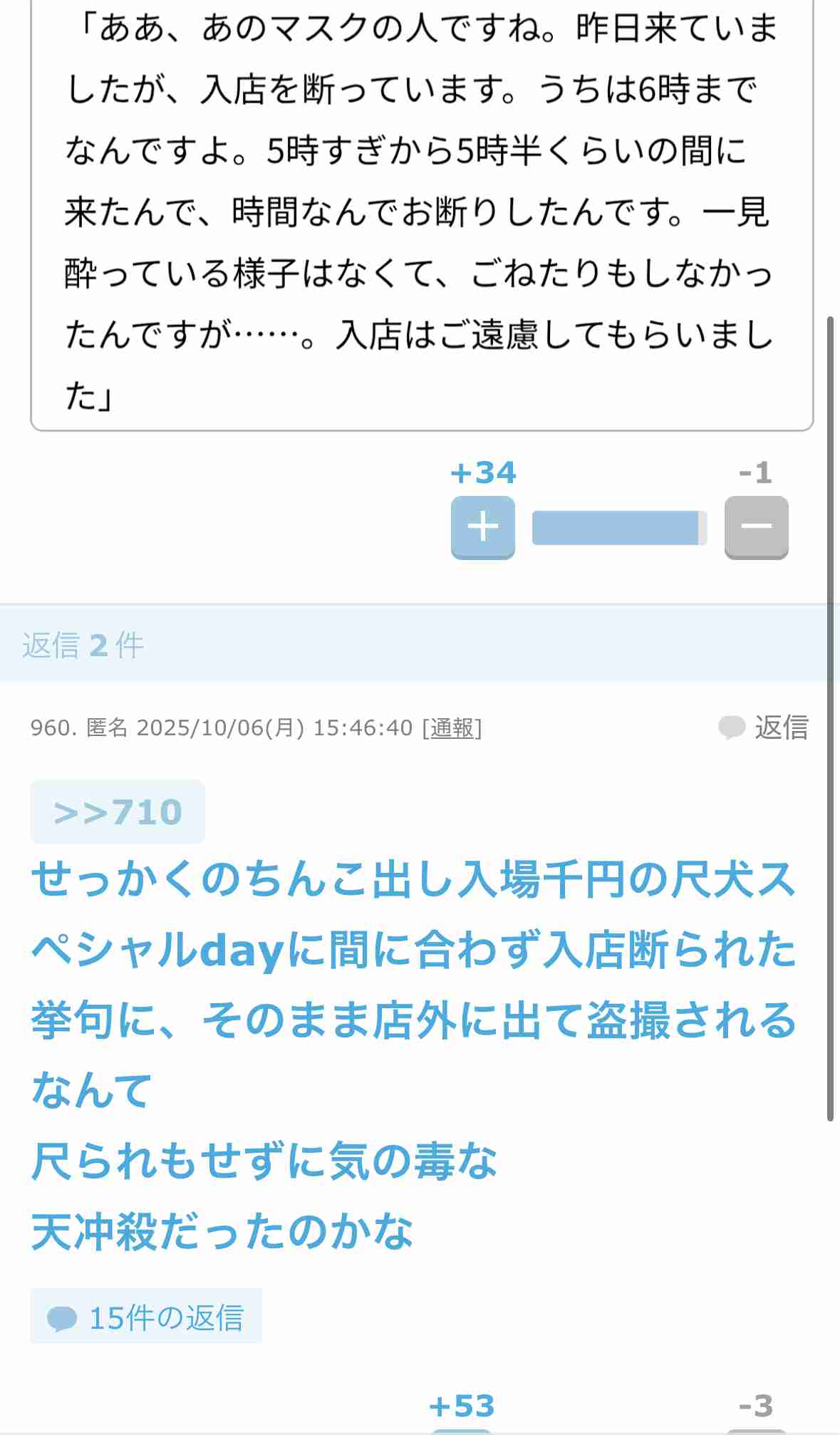This screenshot has width=840, height=1435.
Task: View the 15件の返信 replies
Action: [146, 1317]
